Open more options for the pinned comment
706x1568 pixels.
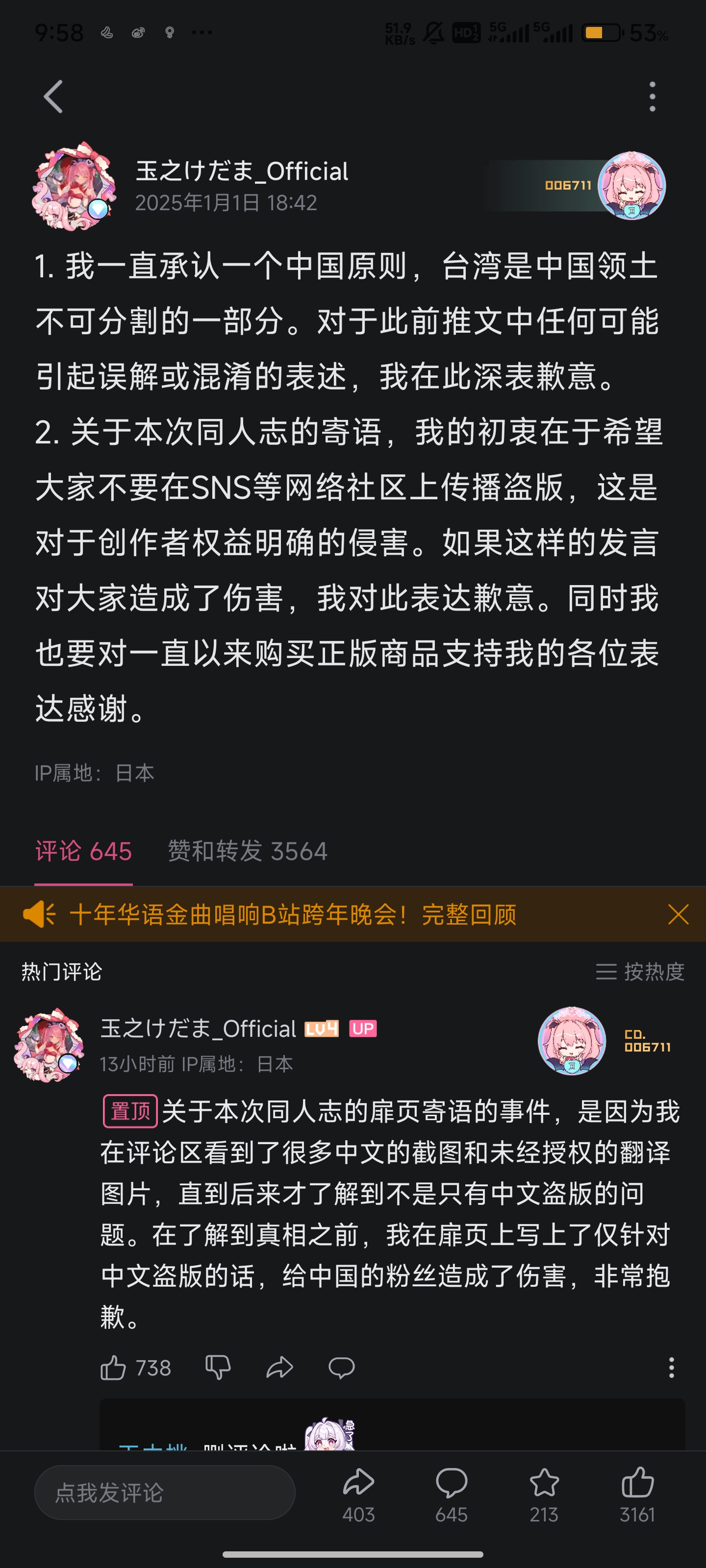tap(671, 1368)
